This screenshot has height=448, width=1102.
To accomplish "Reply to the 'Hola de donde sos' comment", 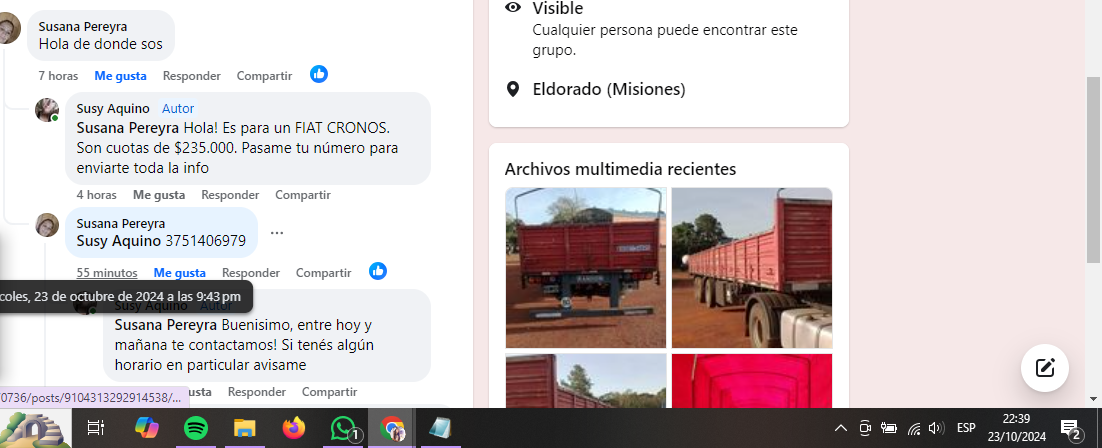I will coord(192,76).
